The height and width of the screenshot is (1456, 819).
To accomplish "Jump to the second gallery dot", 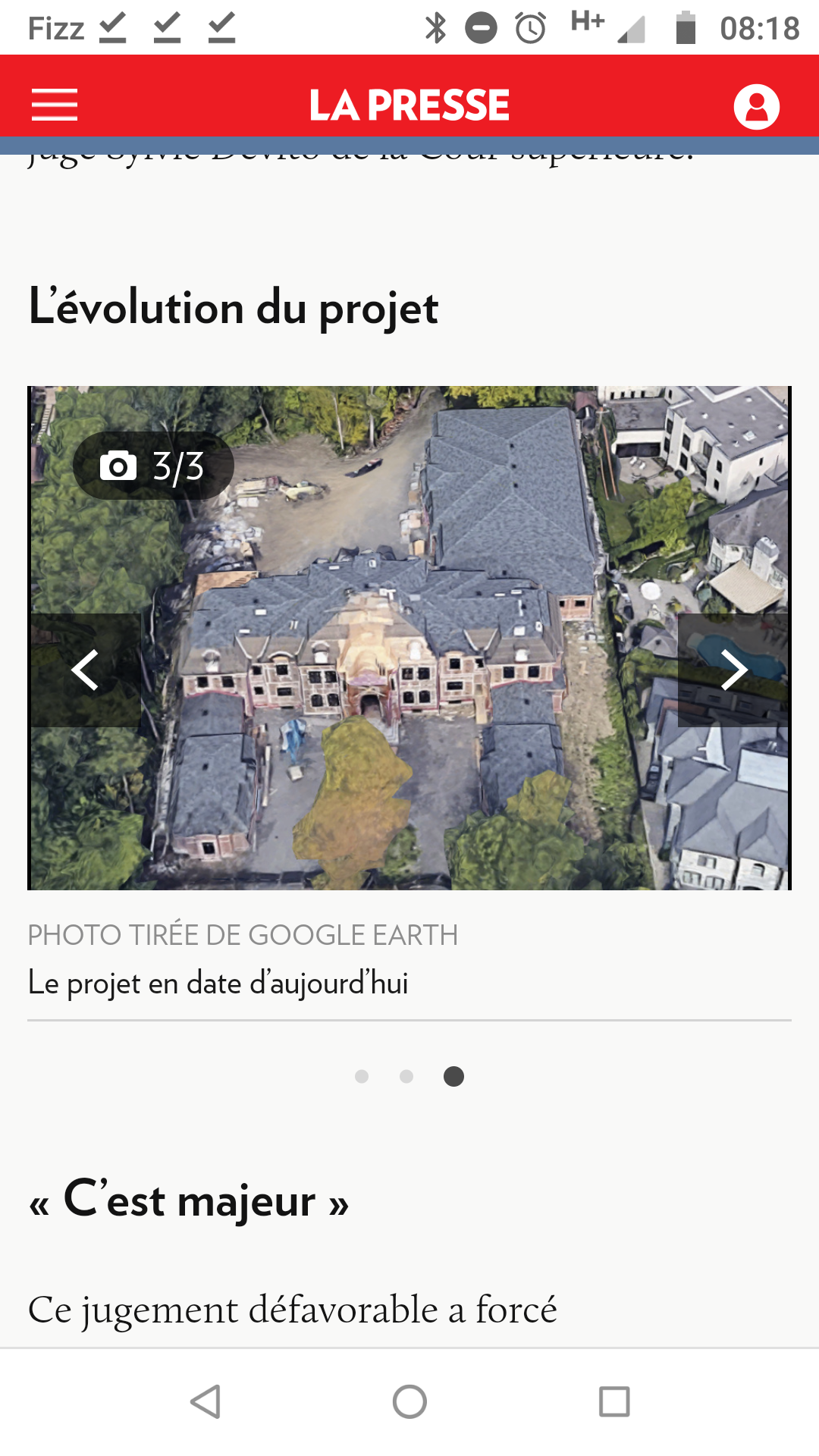I will pos(406,1076).
